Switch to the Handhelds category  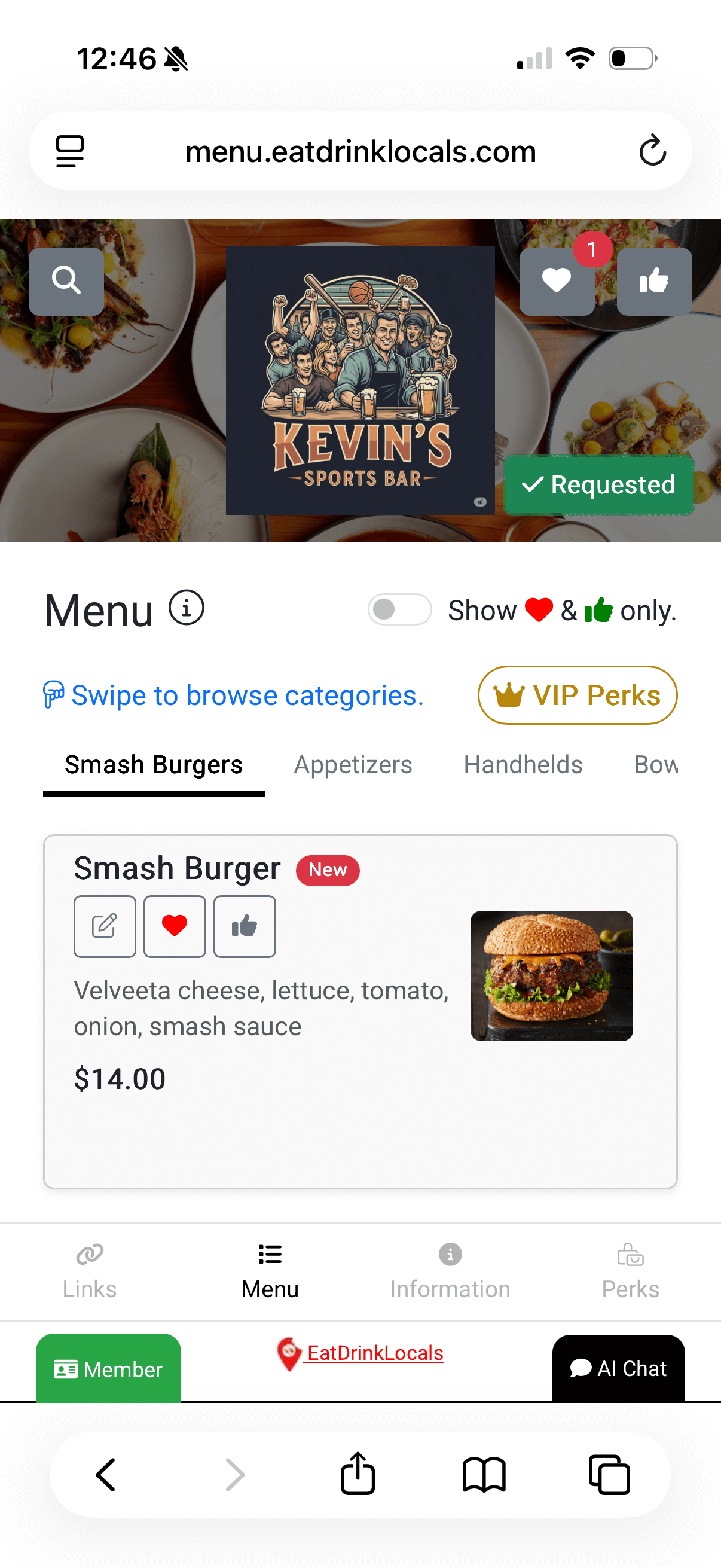tap(523, 765)
